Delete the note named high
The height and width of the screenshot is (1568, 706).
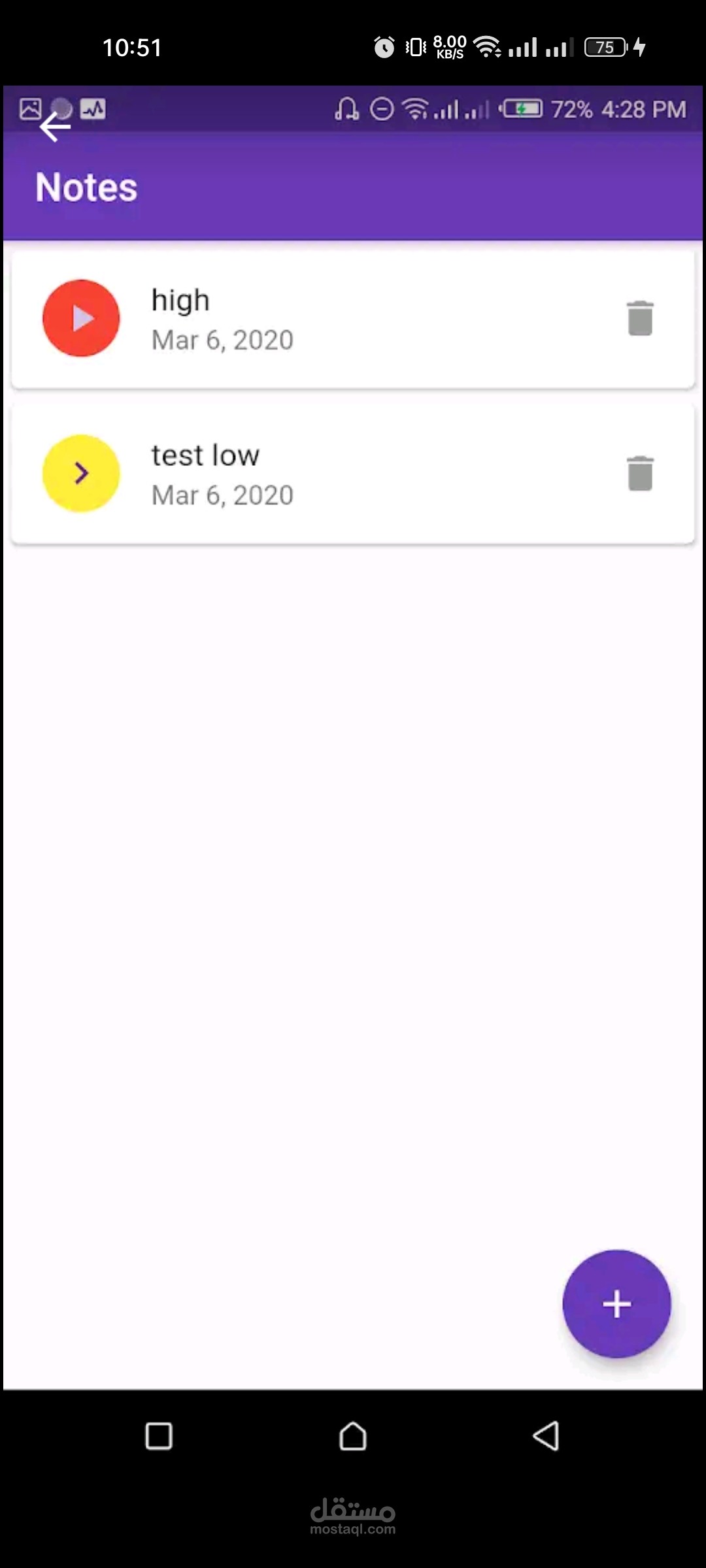pos(640,318)
